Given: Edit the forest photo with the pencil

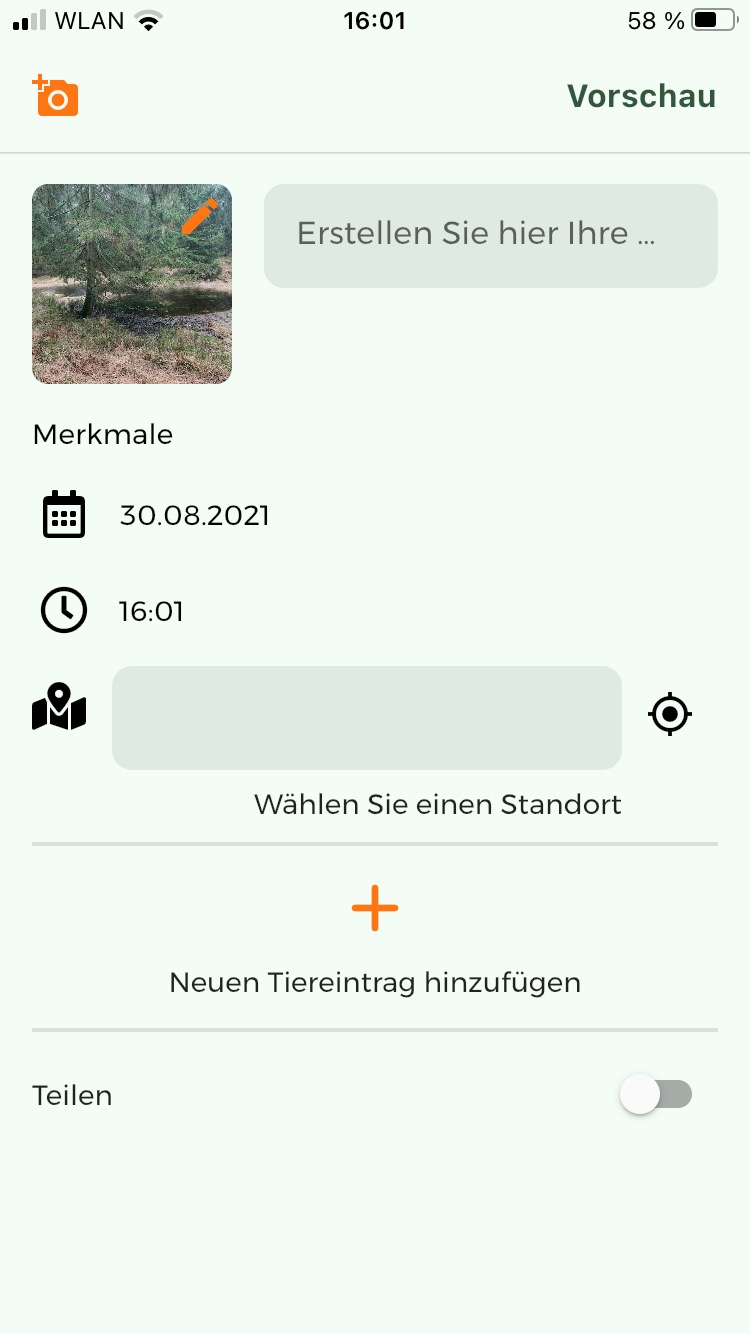Looking at the screenshot, I should [200, 216].
